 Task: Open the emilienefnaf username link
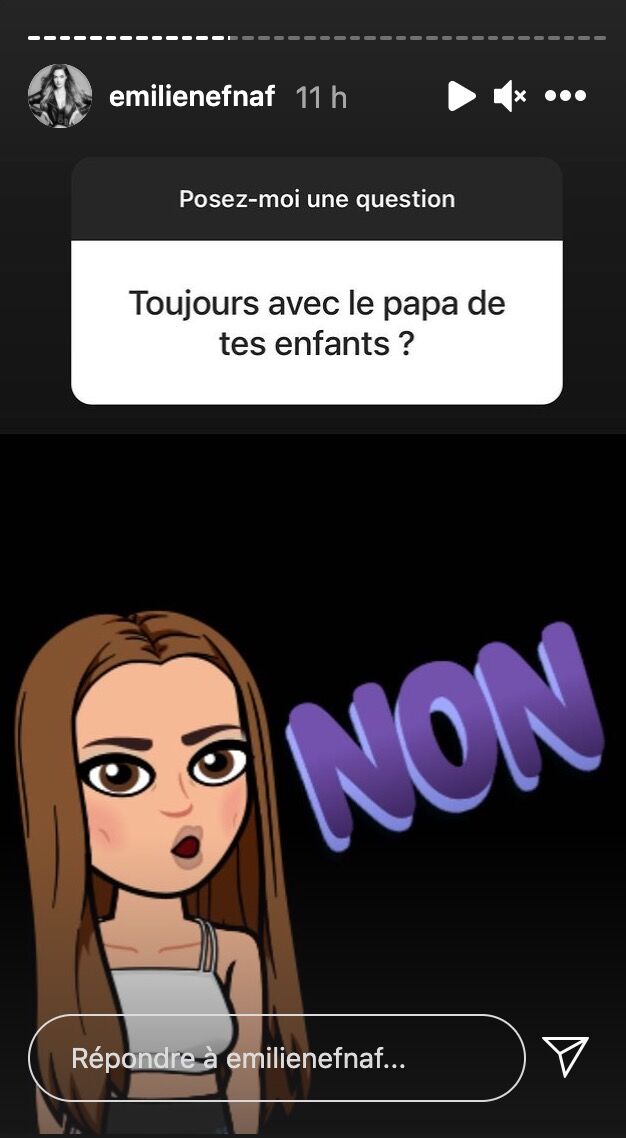click(x=191, y=97)
